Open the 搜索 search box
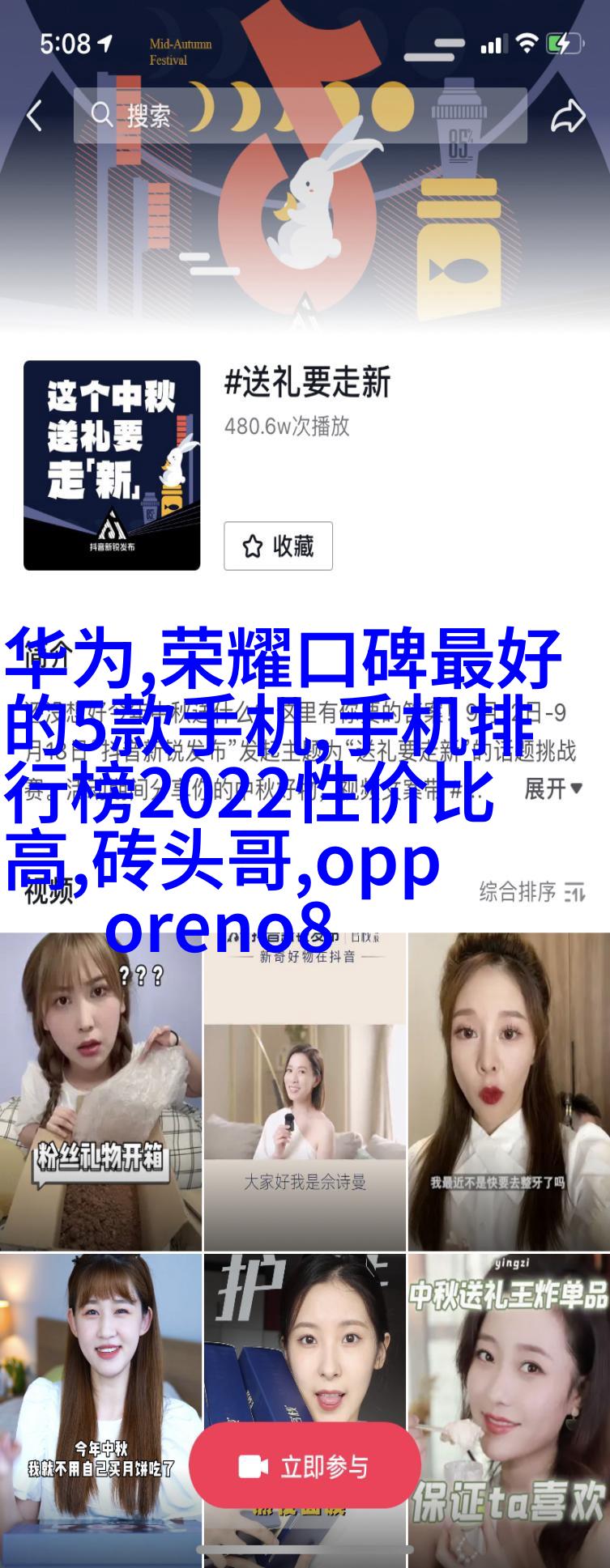Screen dimensions: 610x1568 click(x=300, y=116)
